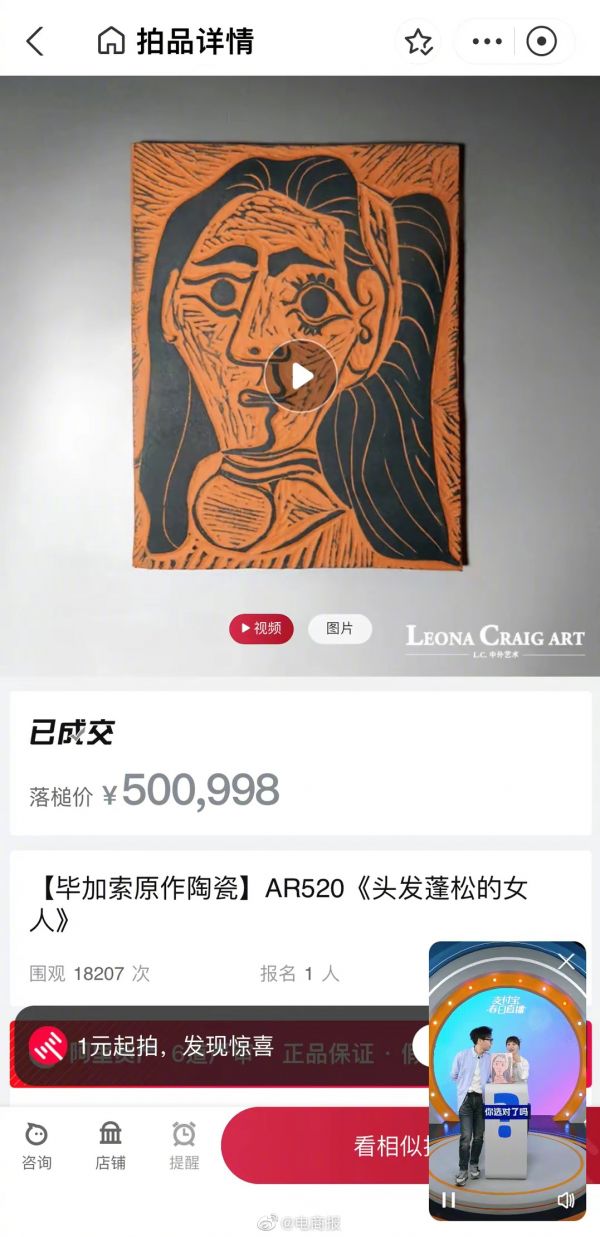Open the three-dot overflow menu
The image size is (600, 1237).
coord(487,41)
